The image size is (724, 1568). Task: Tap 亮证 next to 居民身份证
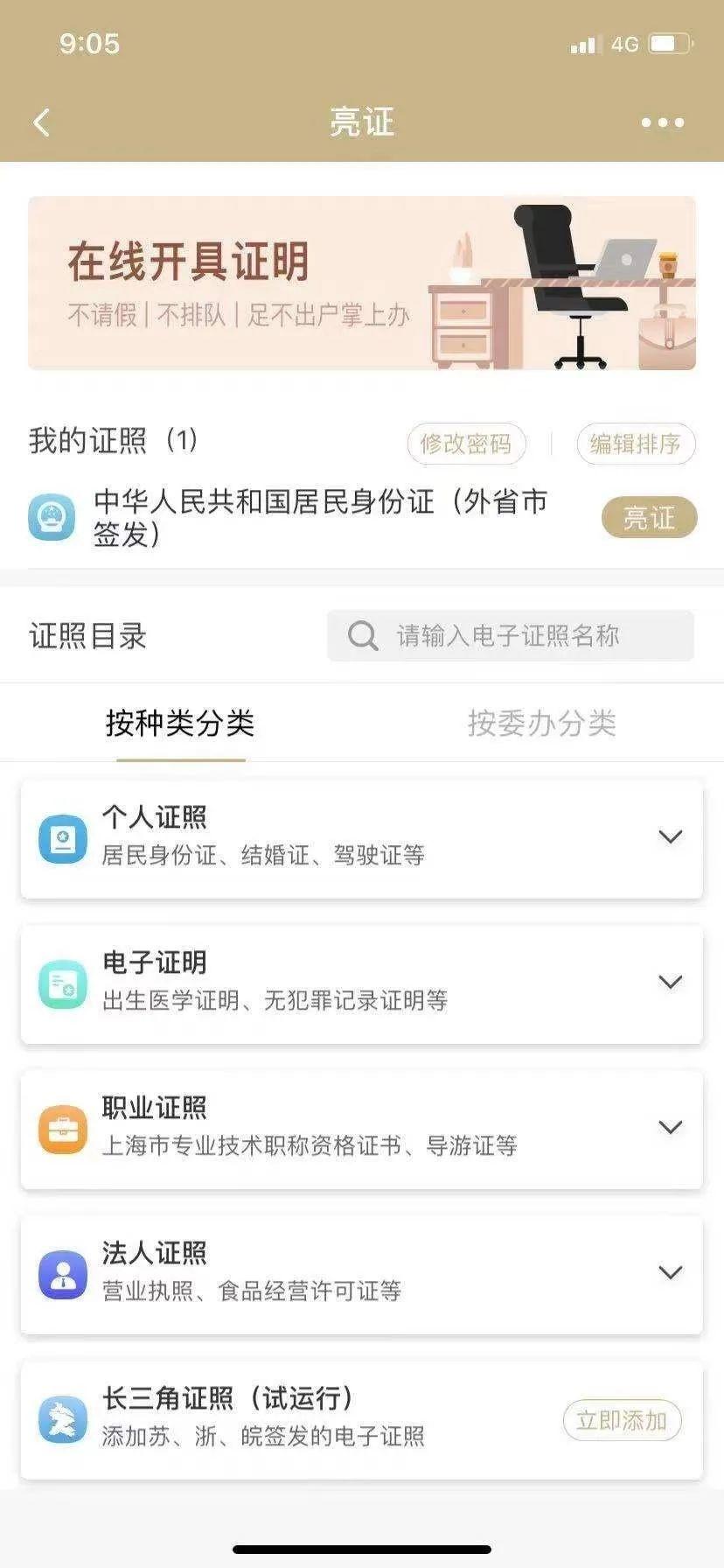649,517
